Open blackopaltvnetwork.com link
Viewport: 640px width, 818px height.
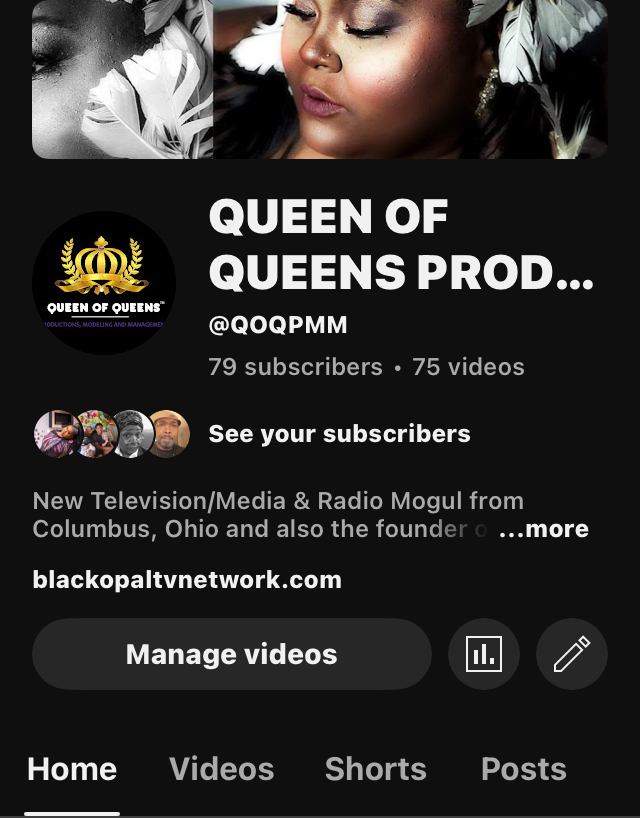click(x=187, y=580)
